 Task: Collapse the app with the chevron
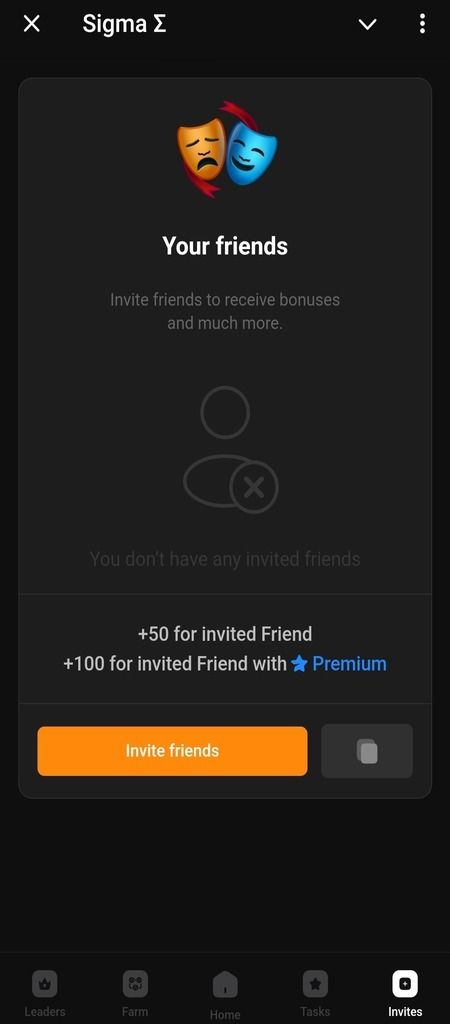point(368,25)
